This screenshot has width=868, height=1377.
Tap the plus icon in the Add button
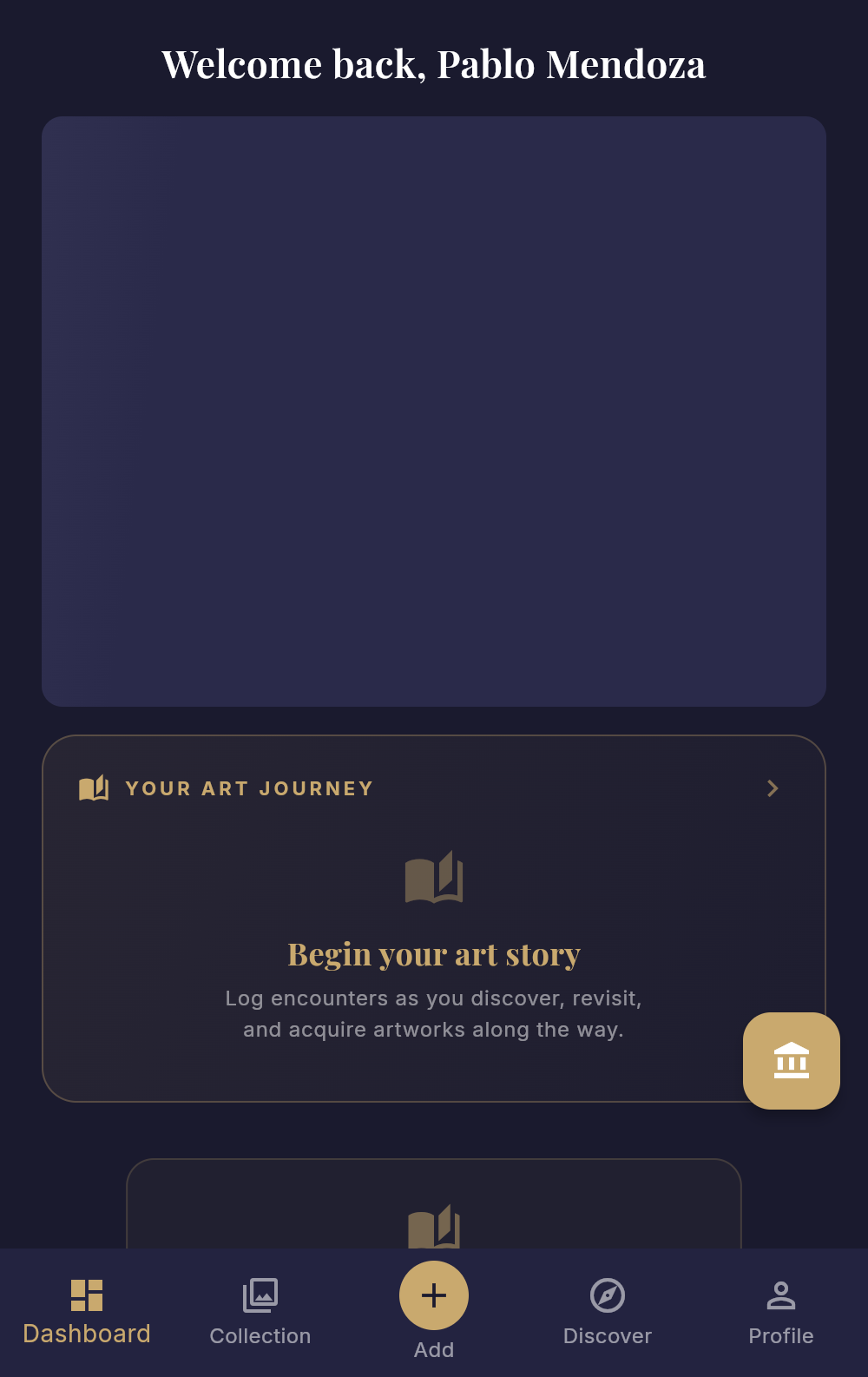[x=433, y=1295]
